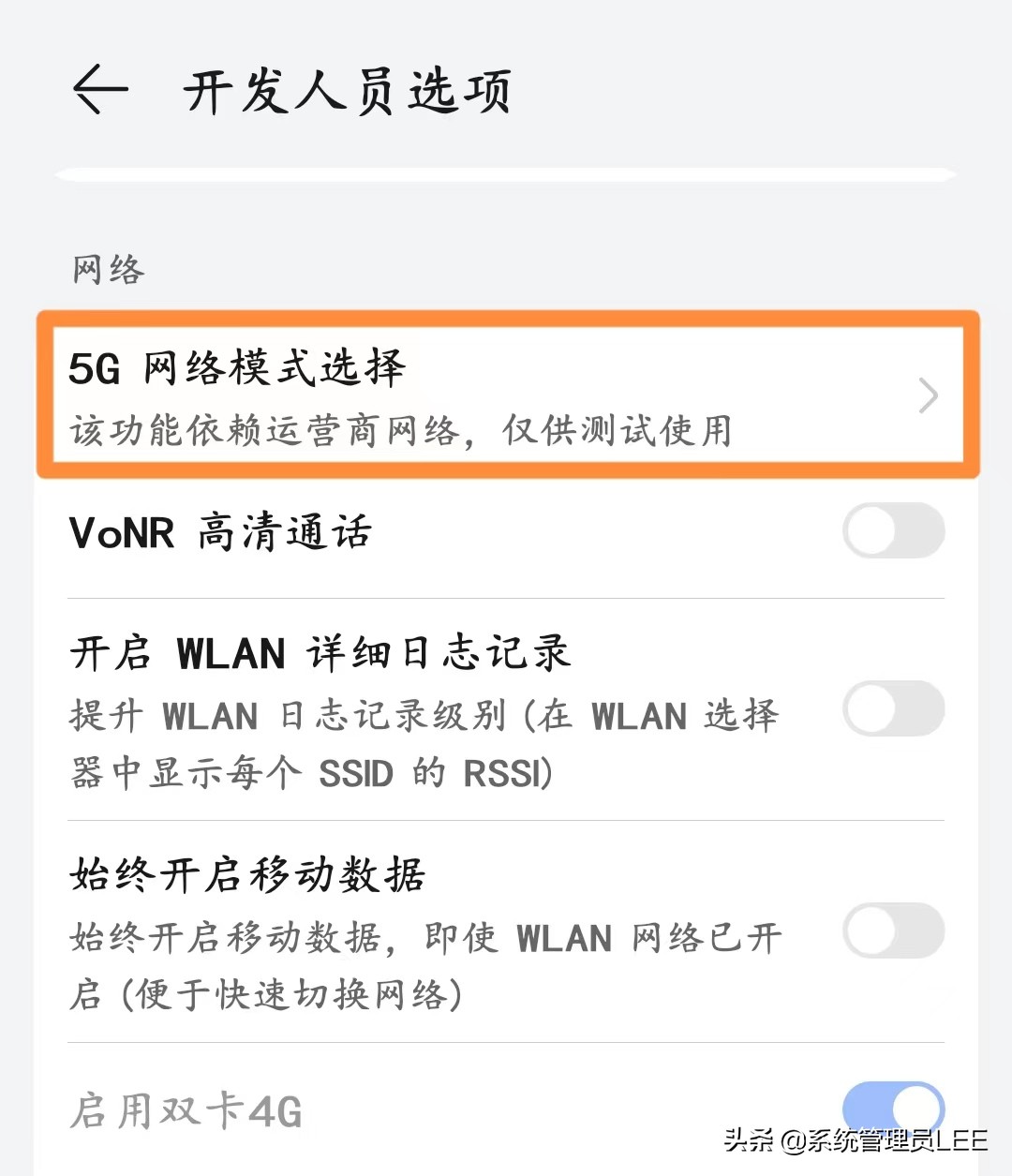Open 5G network mode selection chevron
This screenshot has height=1176, width=1012.
(x=928, y=395)
